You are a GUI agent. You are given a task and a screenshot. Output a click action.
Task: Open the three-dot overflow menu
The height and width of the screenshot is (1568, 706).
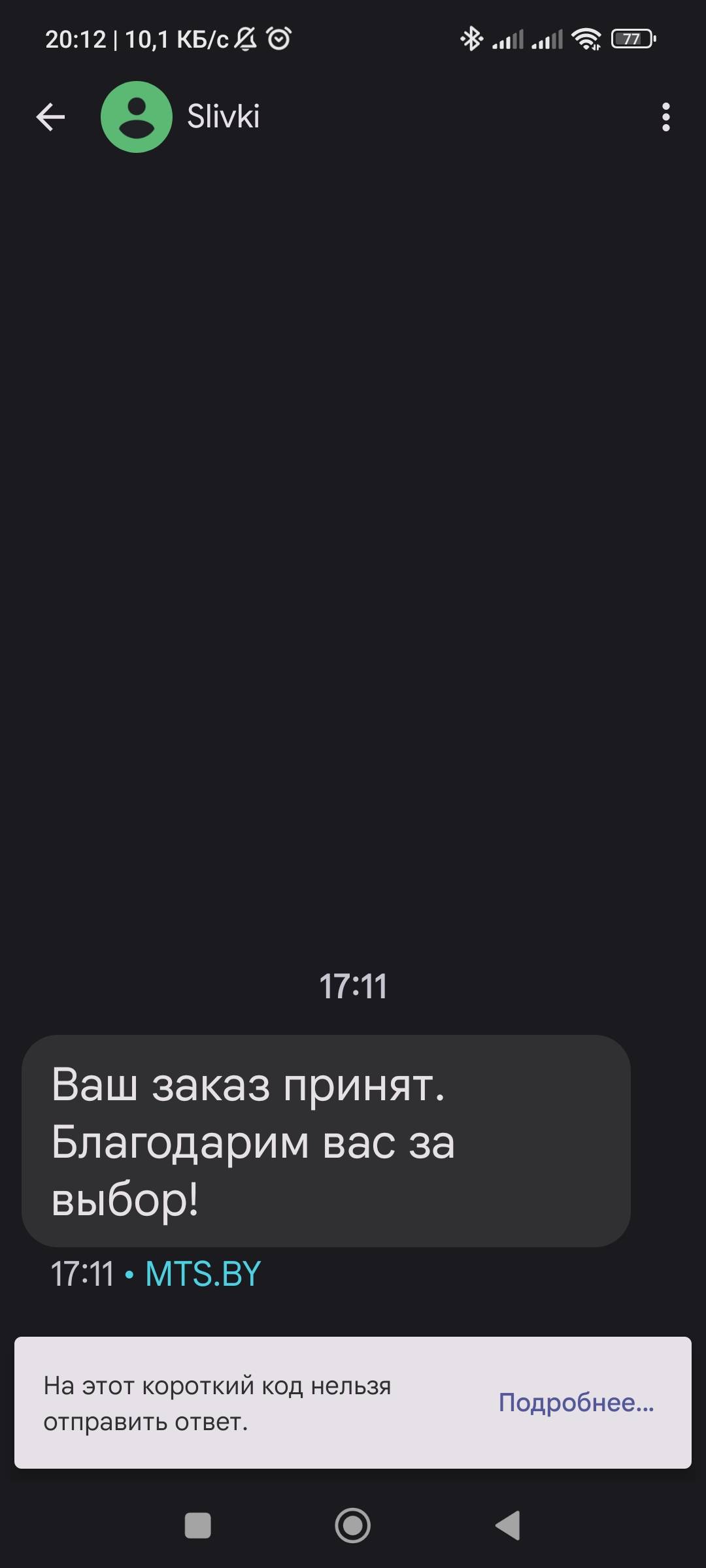665,117
